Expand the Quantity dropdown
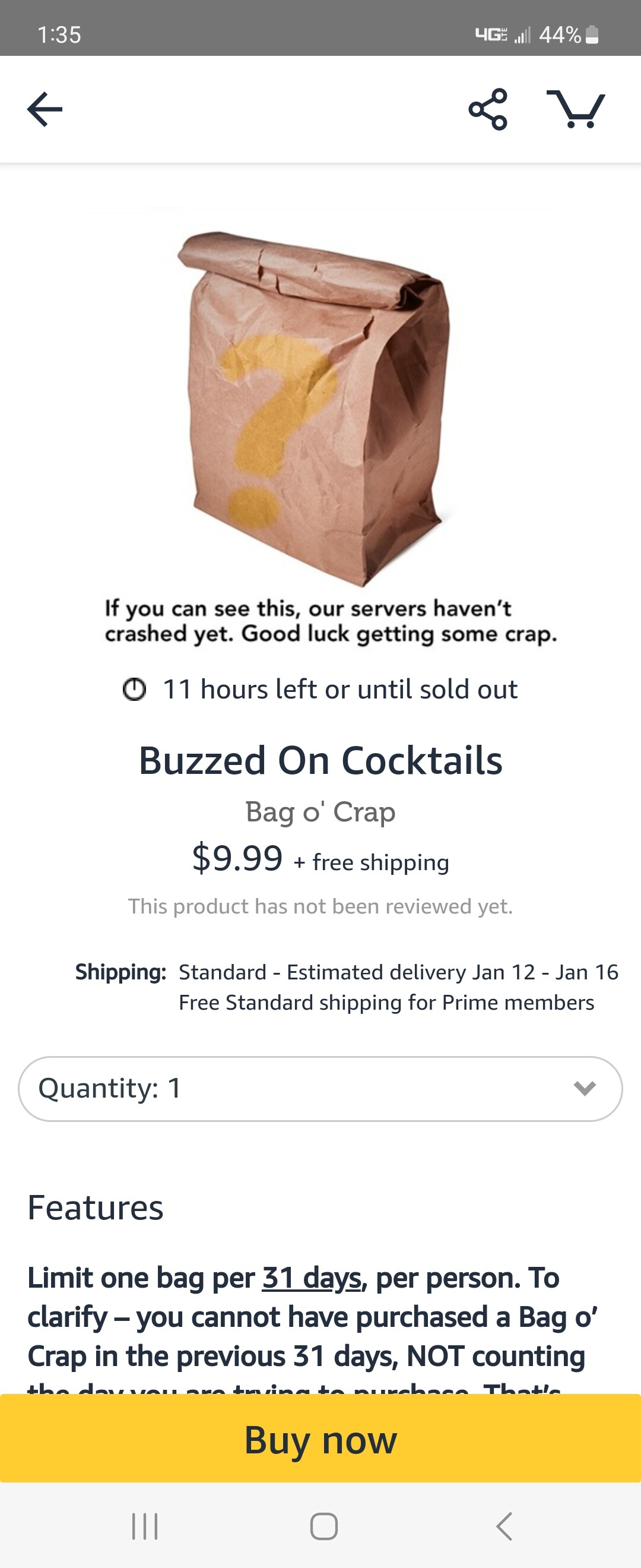 (x=320, y=1088)
